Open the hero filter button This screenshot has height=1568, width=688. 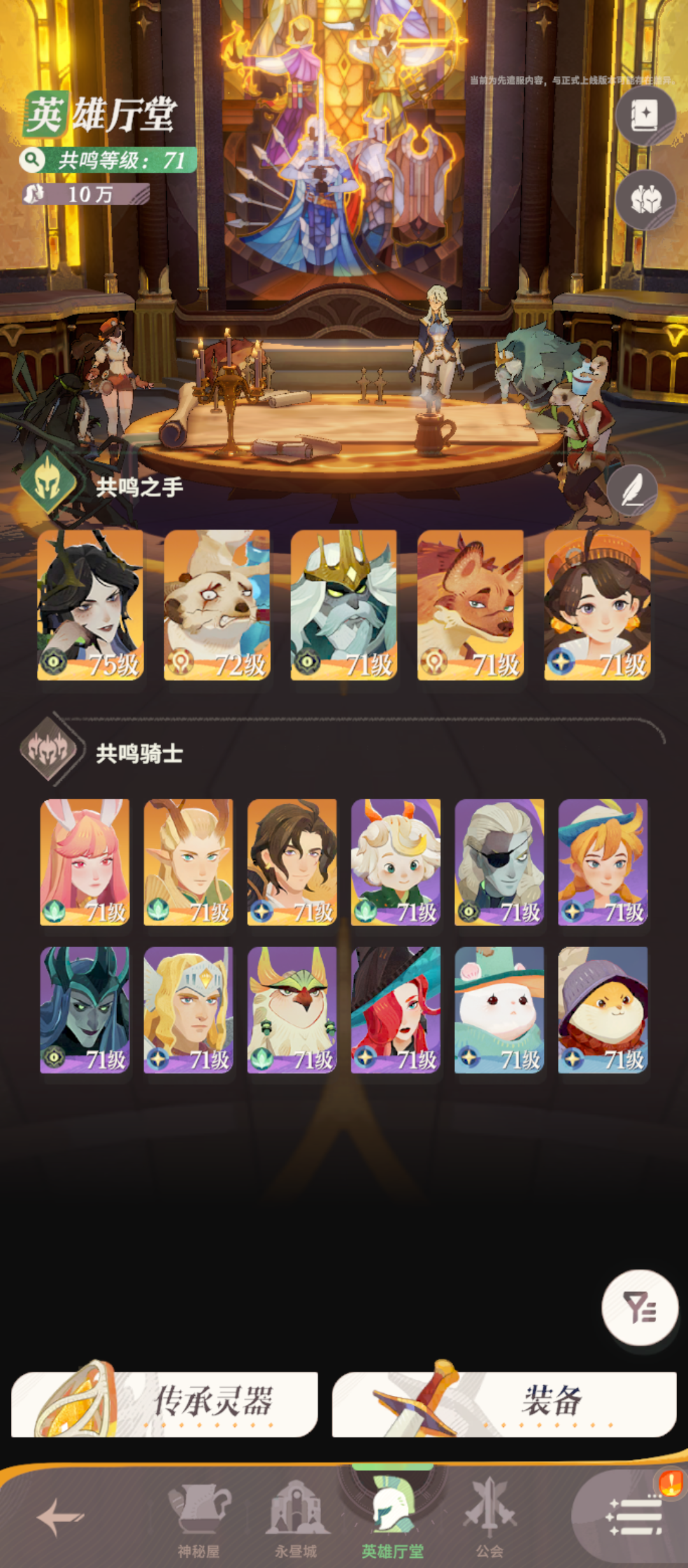tap(639, 1307)
